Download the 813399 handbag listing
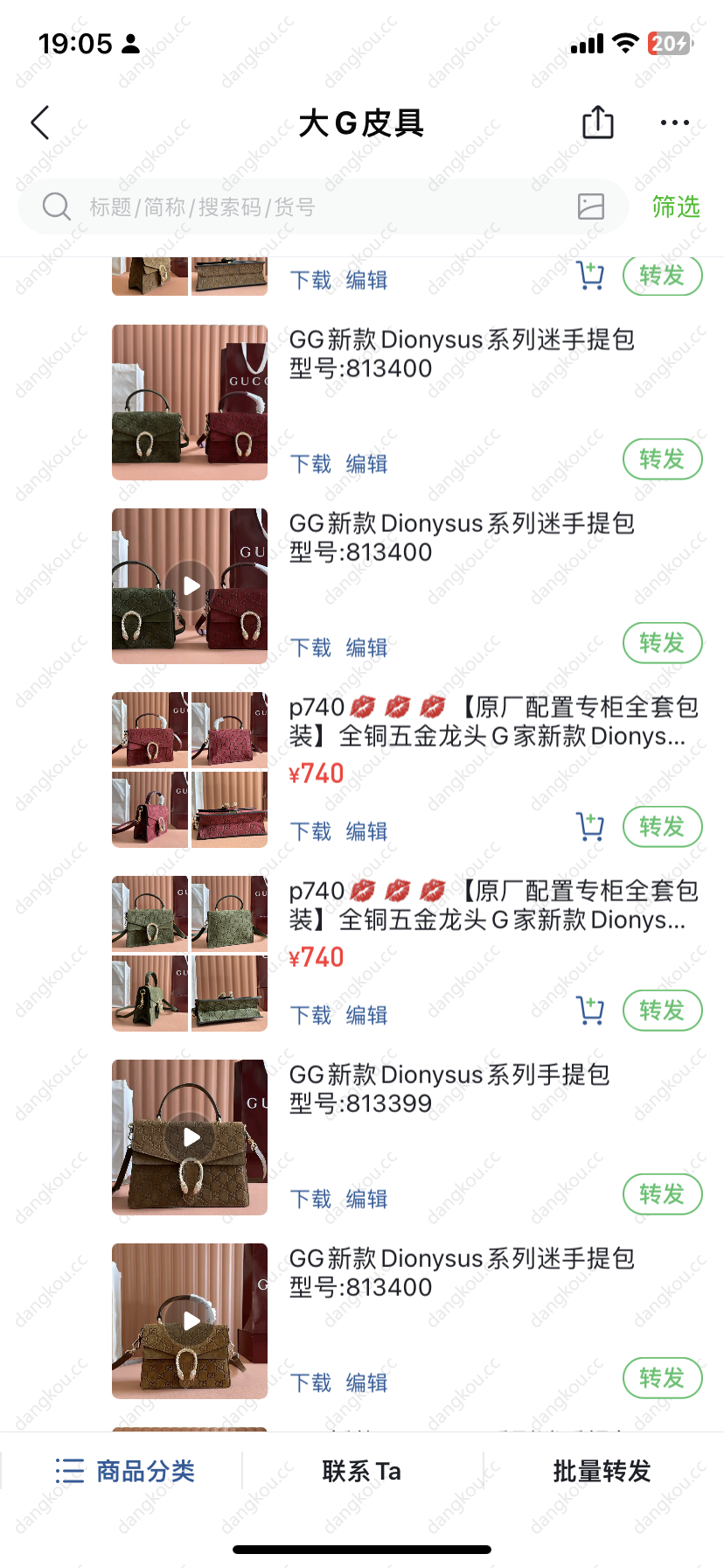This screenshot has height=1568, width=724. [x=310, y=1199]
